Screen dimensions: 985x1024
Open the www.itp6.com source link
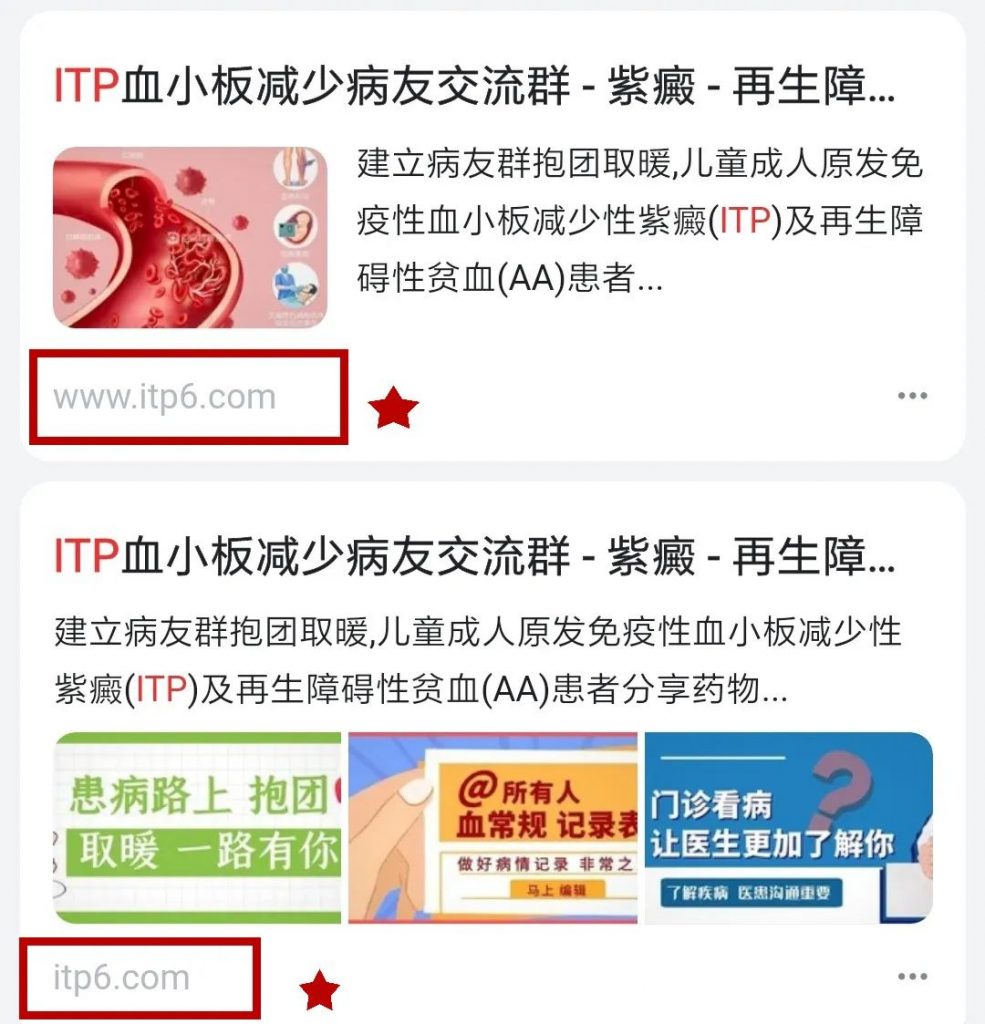[x=165, y=397]
